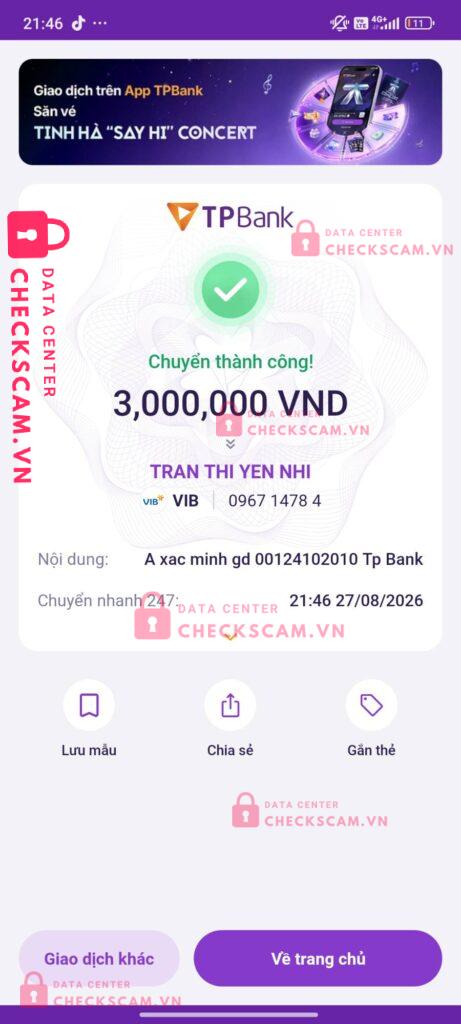Start another transaction with Giao dịch khác

click(99, 958)
